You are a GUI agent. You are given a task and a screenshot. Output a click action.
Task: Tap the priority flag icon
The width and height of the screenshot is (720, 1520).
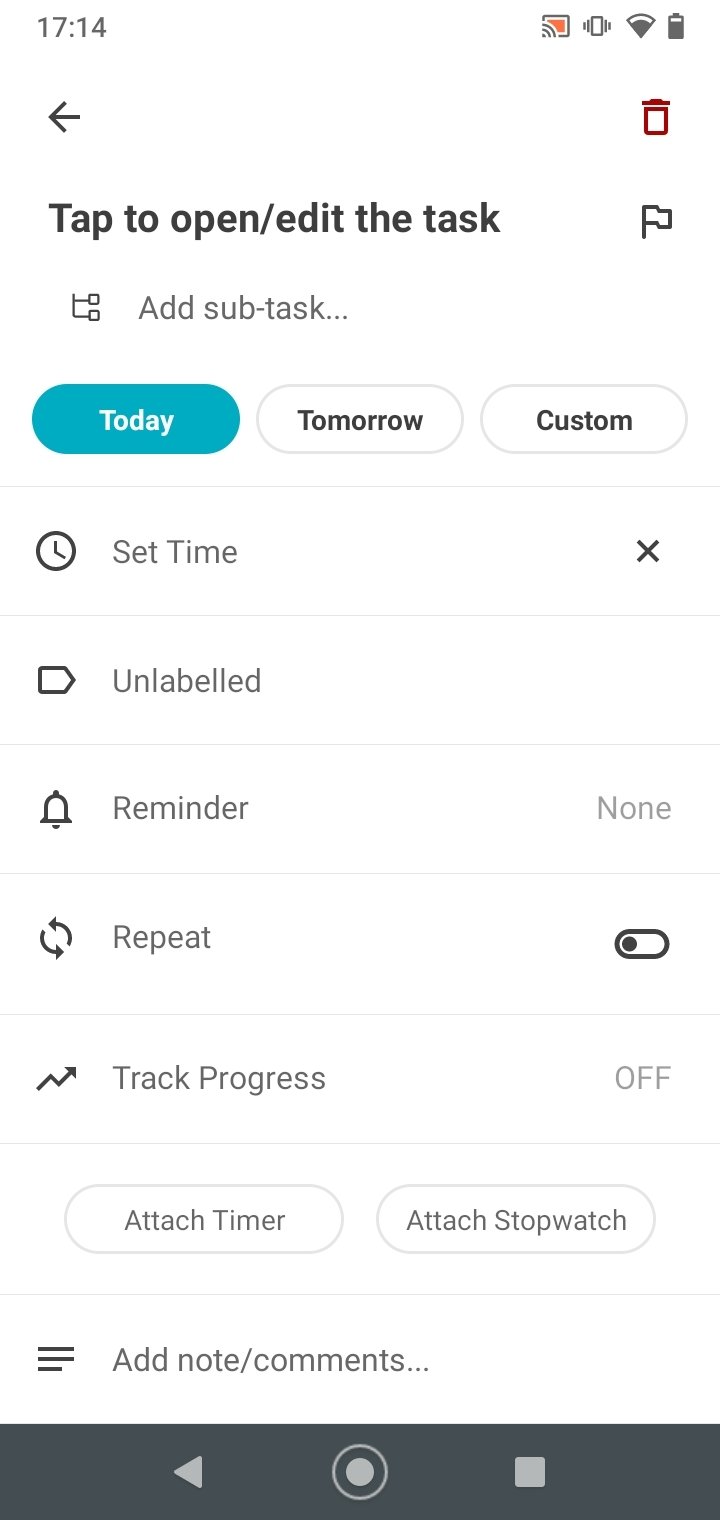tap(656, 220)
